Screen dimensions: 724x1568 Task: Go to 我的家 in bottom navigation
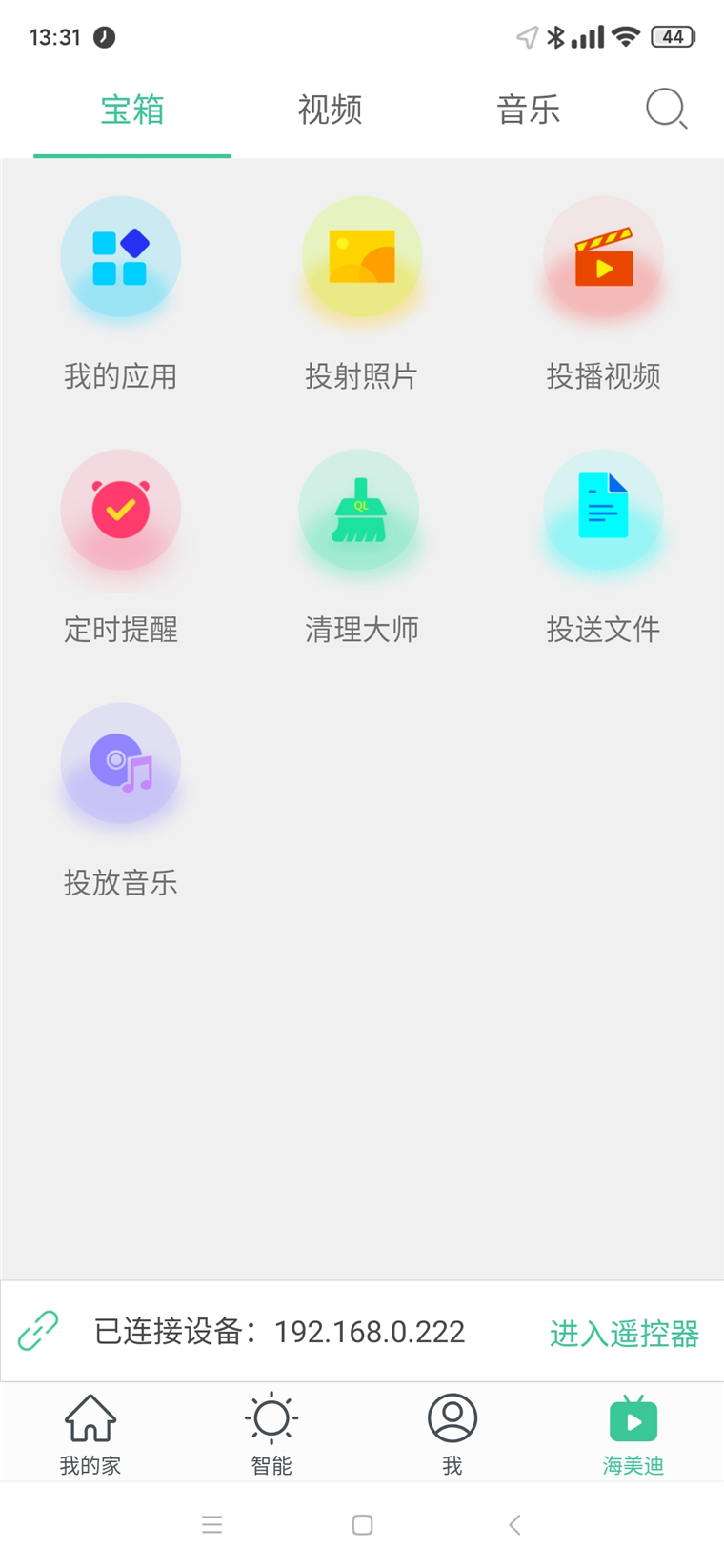(90, 1434)
